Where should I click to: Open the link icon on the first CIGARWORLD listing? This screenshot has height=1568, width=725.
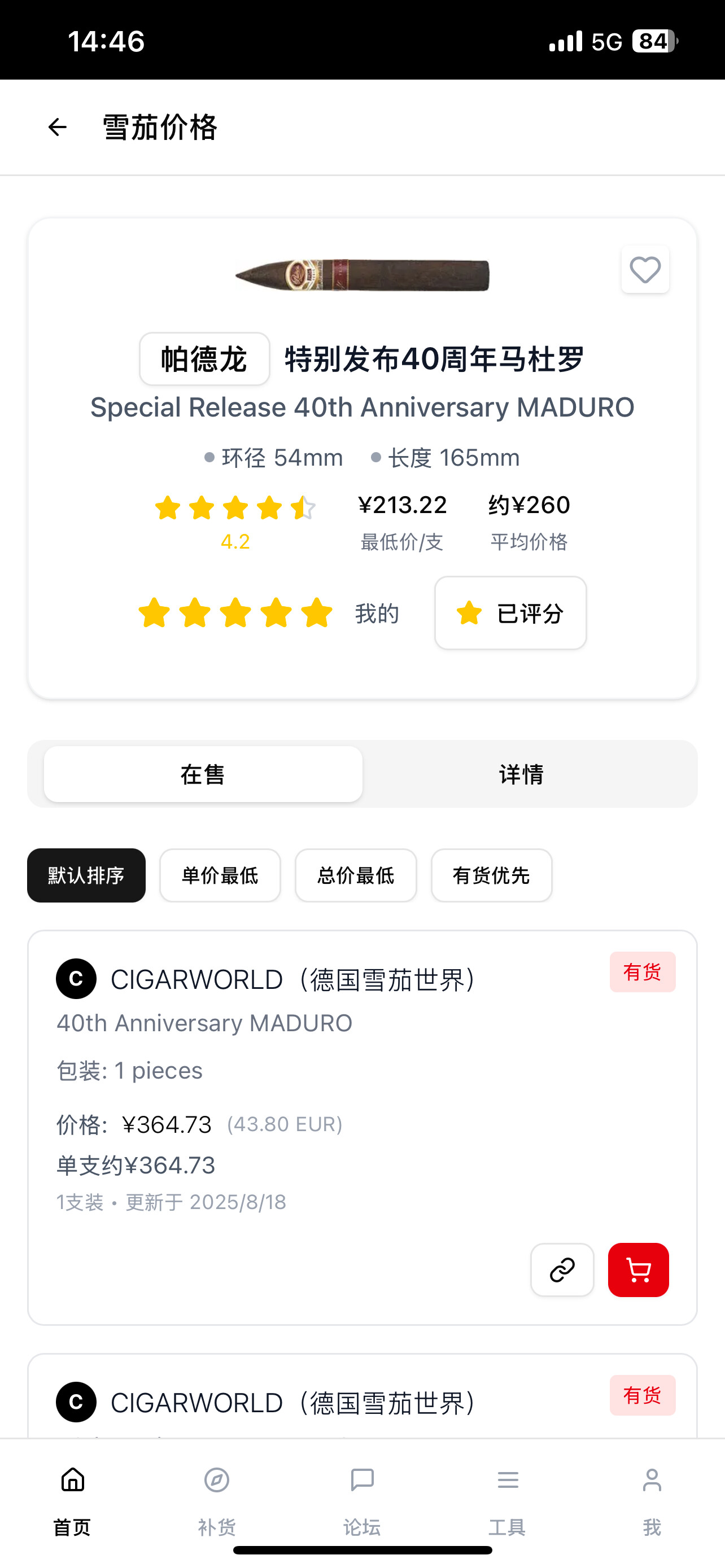(x=562, y=1270)
